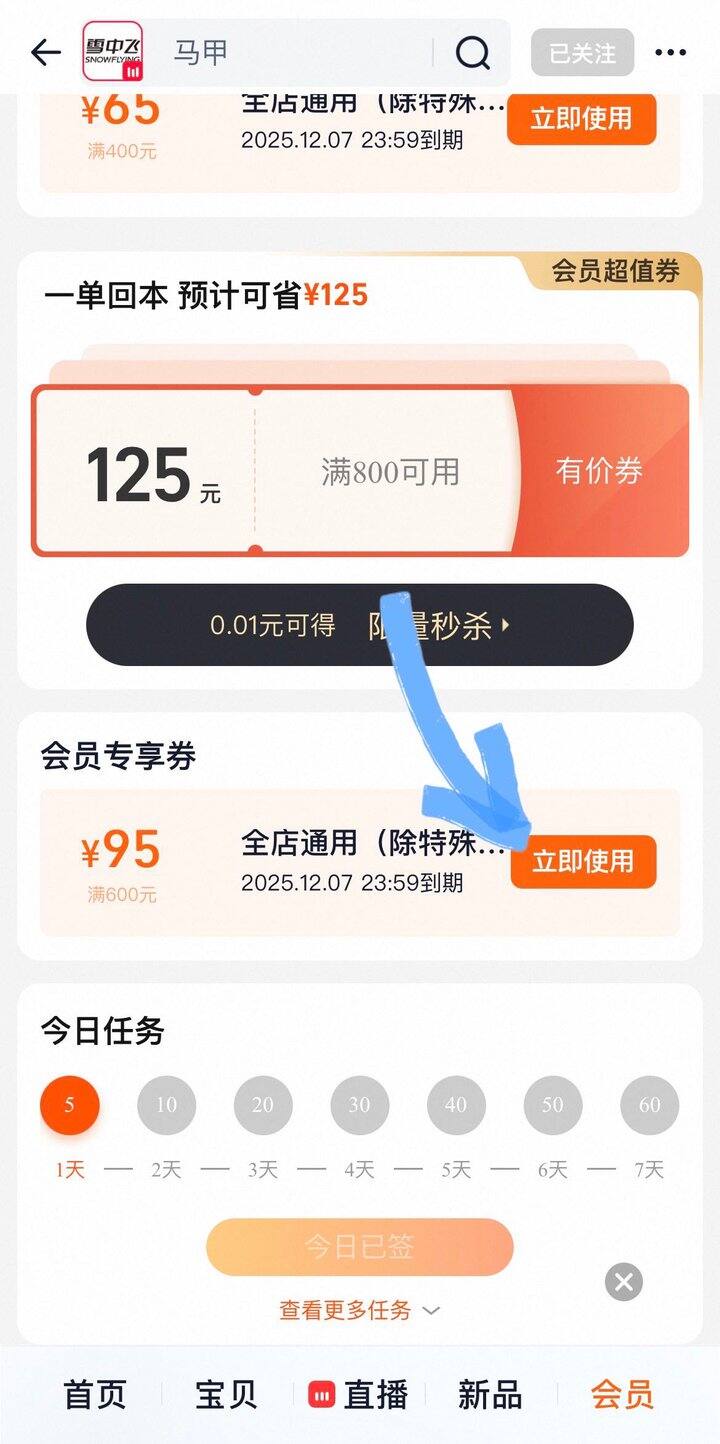
Task: Use the ¥95 member coupon with 立即使用
Action: coord(583,862)
